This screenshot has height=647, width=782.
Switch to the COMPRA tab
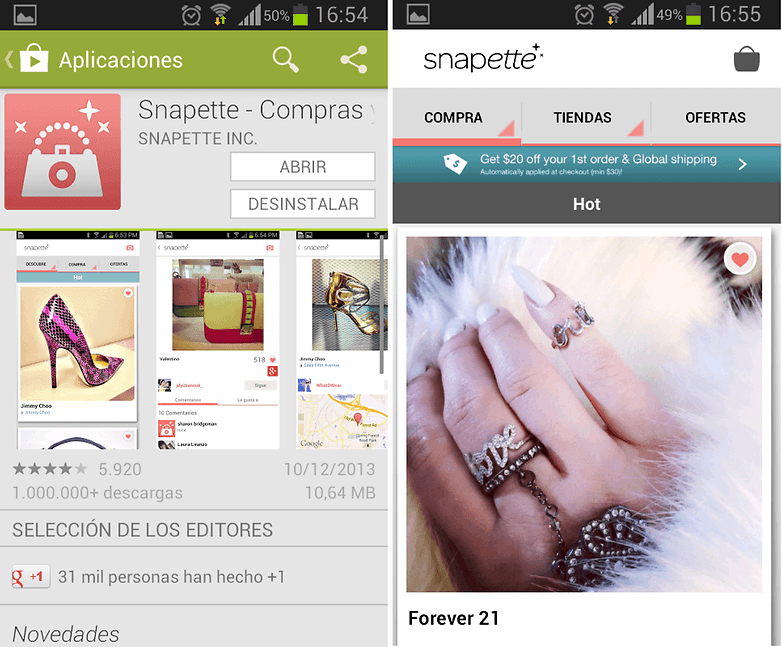pos(453,118)
